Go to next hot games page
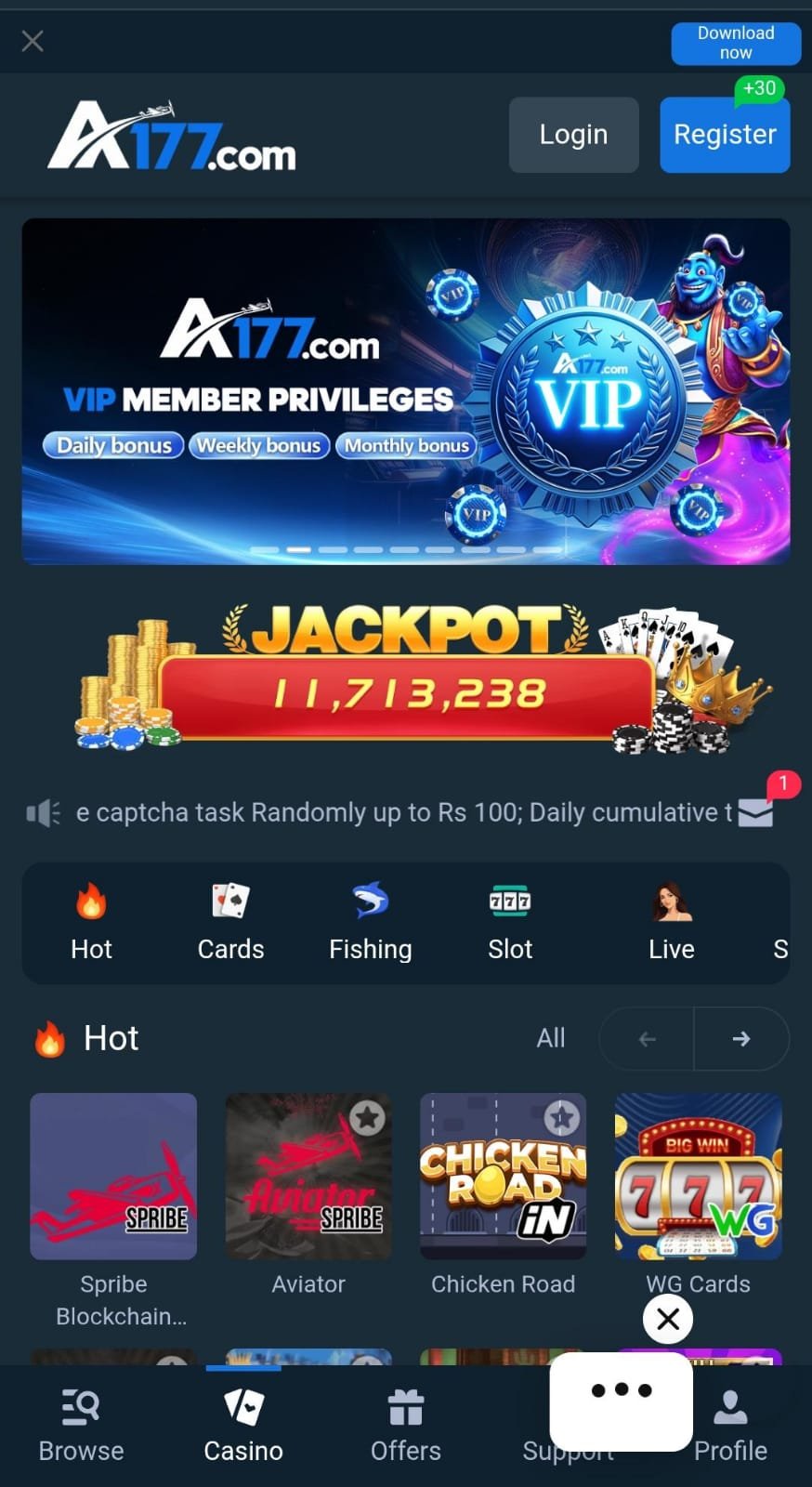Screen dimensions: 812x1487 [x=740, y=1038]
